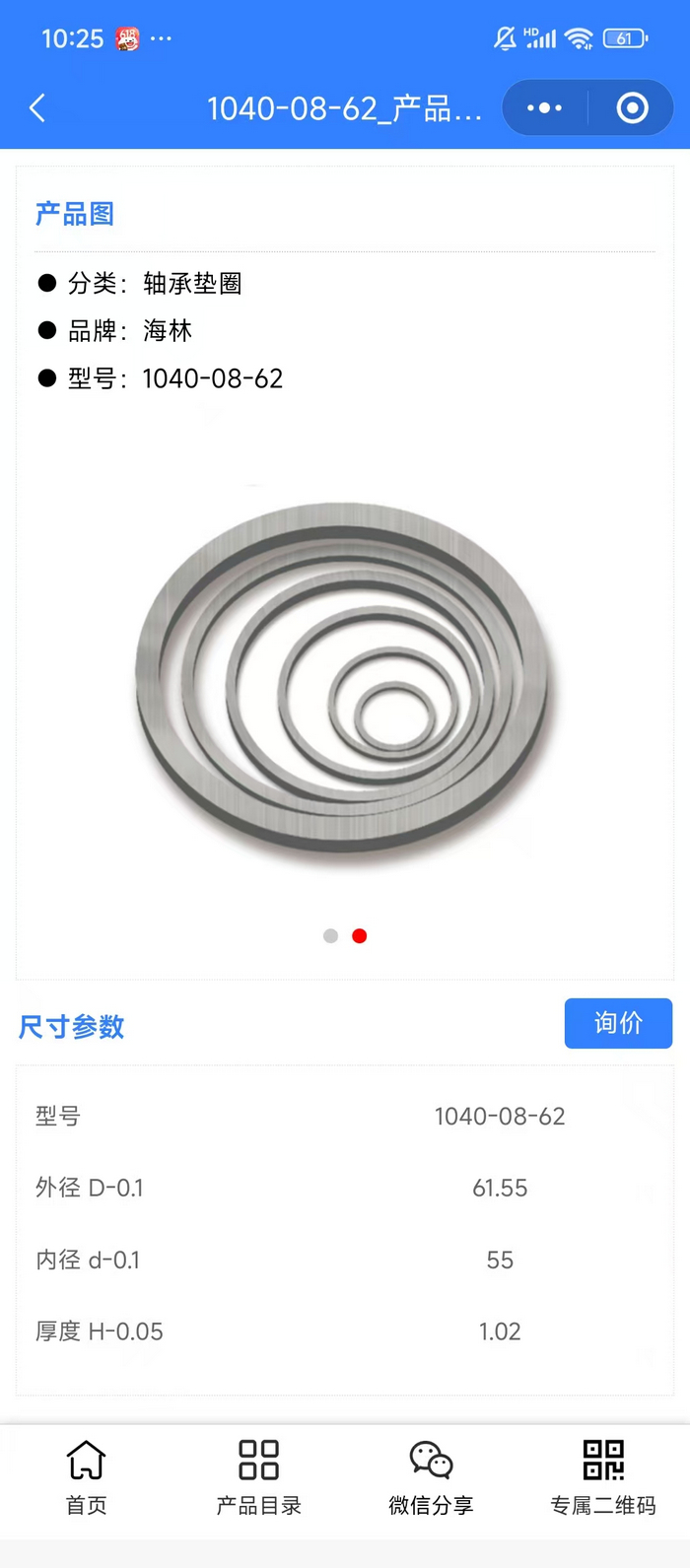The width and height of the screenshot is (690, 1568).
Task: Close the mini program with the circle icon
Action: pos(632,107)
